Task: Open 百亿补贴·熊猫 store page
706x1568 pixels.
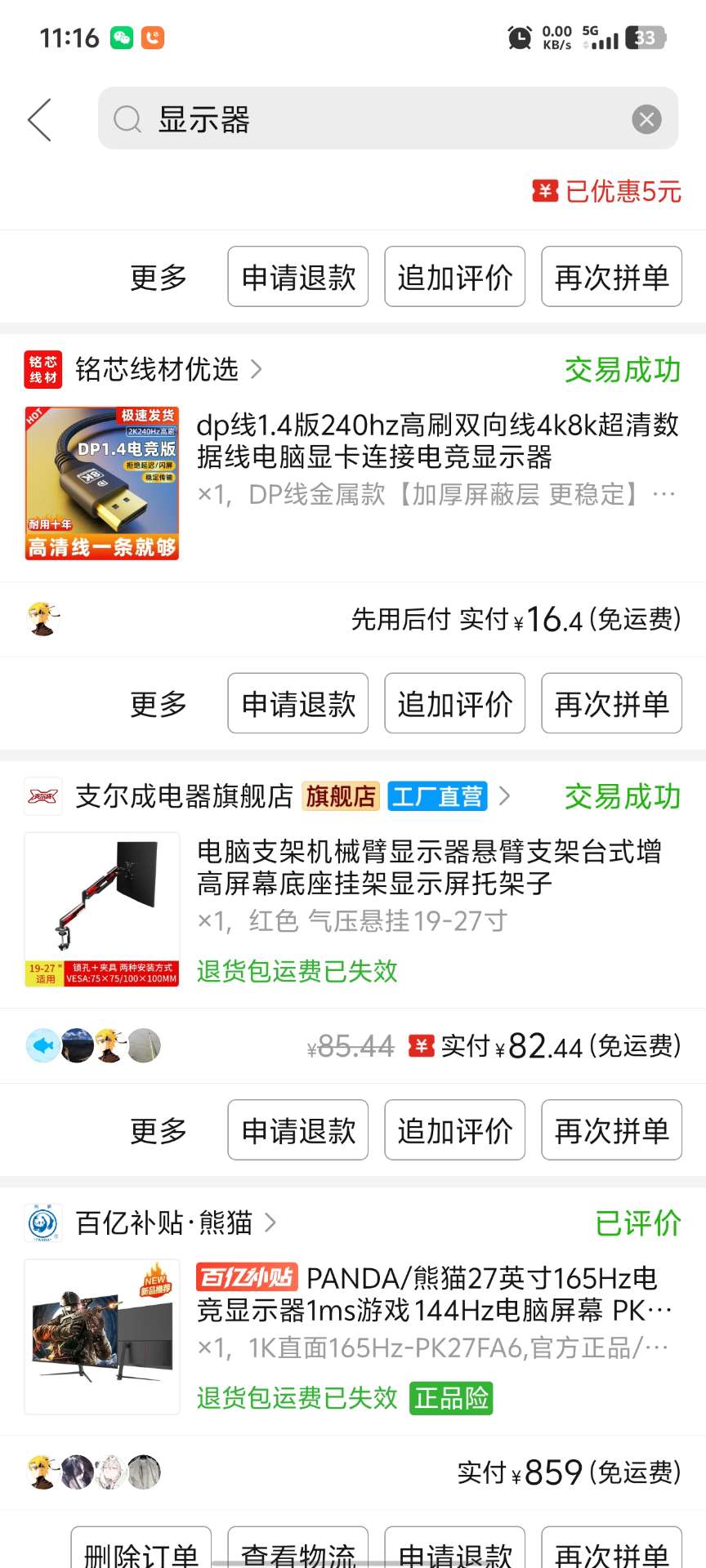Action: 163,1223
